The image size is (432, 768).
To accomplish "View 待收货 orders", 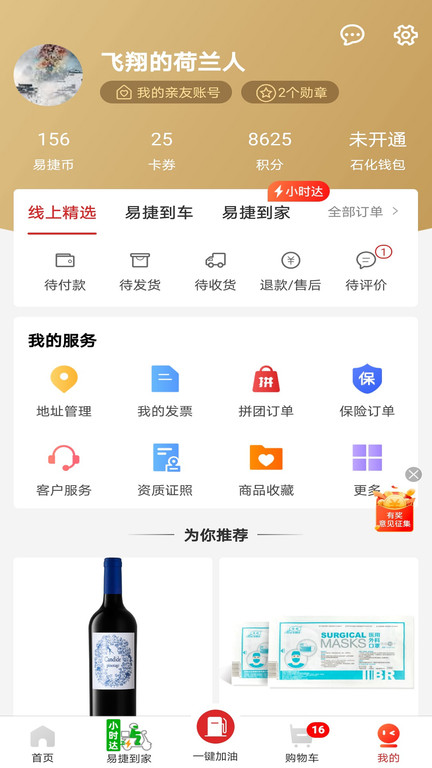I will click(x=215, y=271).
